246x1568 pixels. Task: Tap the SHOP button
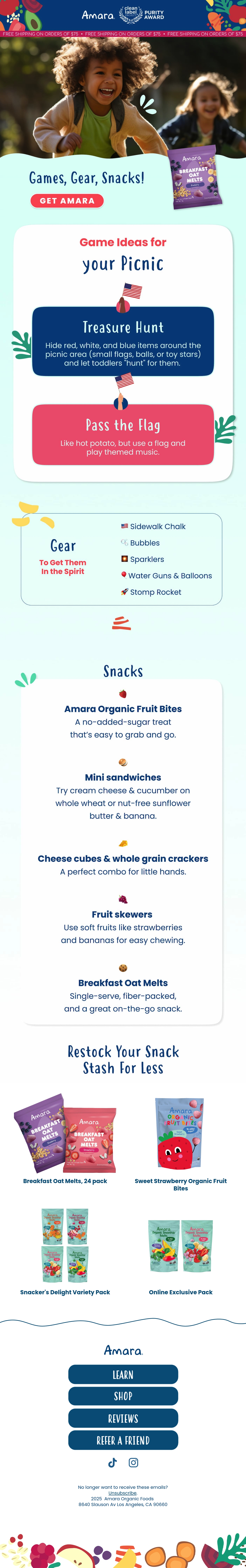(123, 1396)
